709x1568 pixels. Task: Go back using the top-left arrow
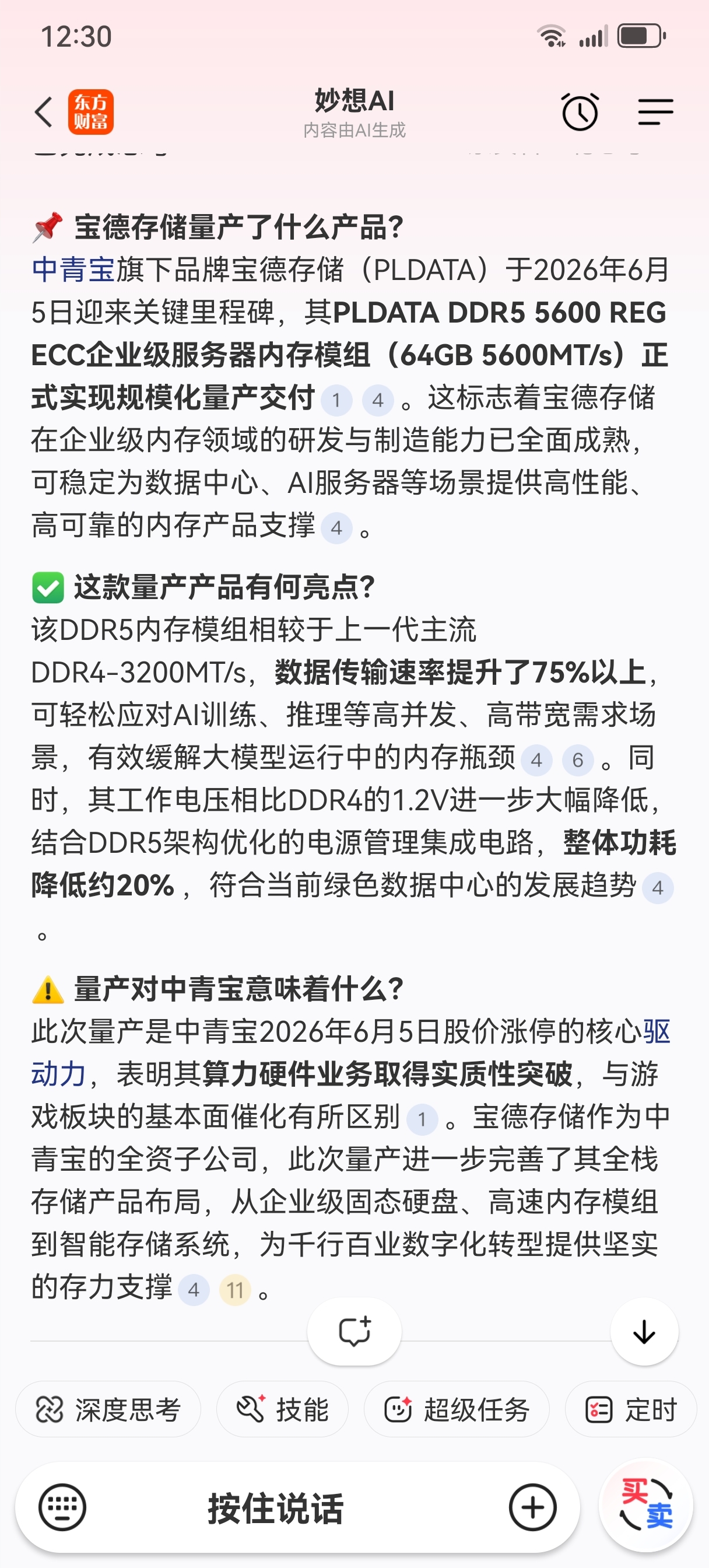pos(43,112)
